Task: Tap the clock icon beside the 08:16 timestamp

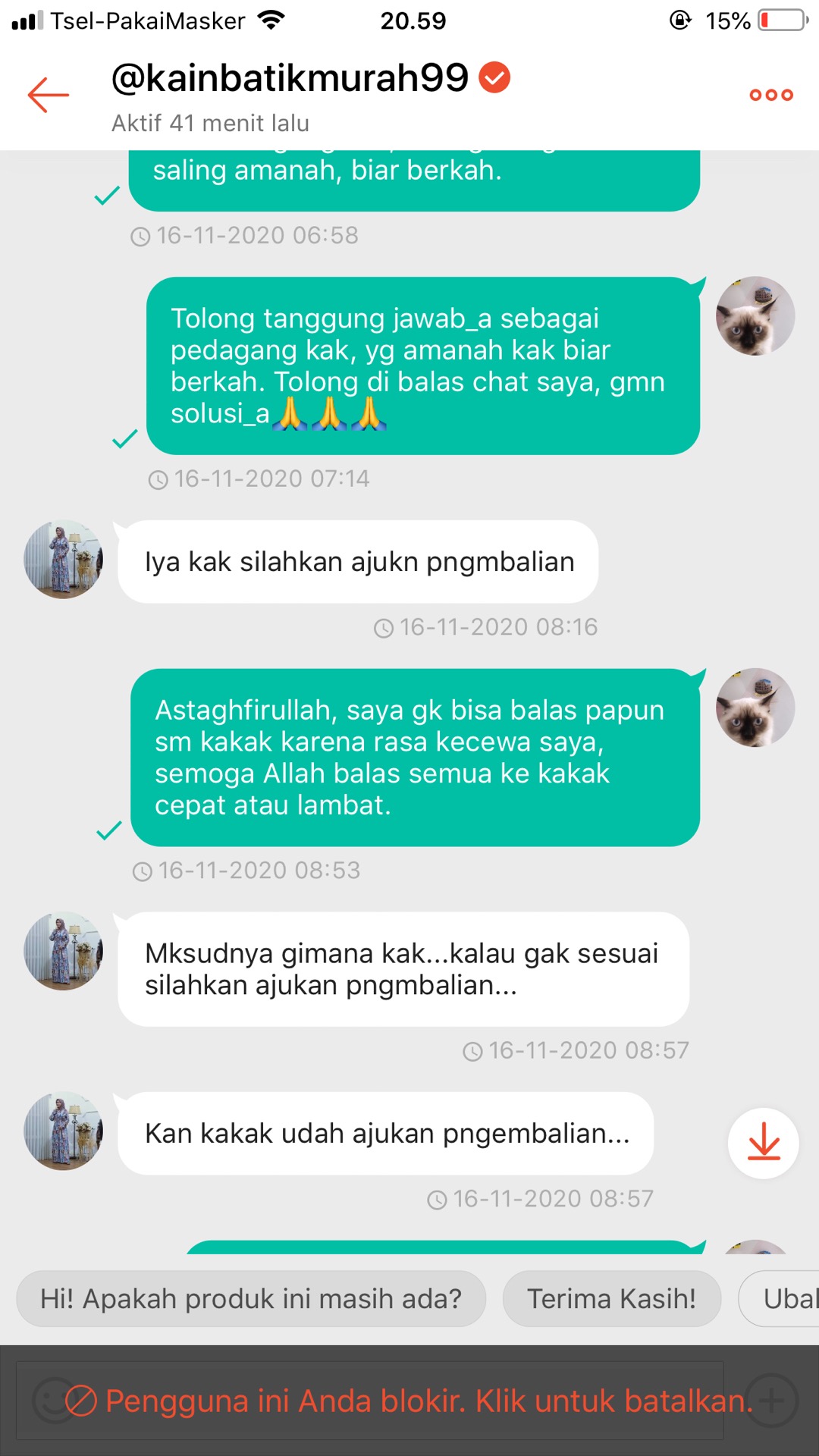Action: pos(384,627)
